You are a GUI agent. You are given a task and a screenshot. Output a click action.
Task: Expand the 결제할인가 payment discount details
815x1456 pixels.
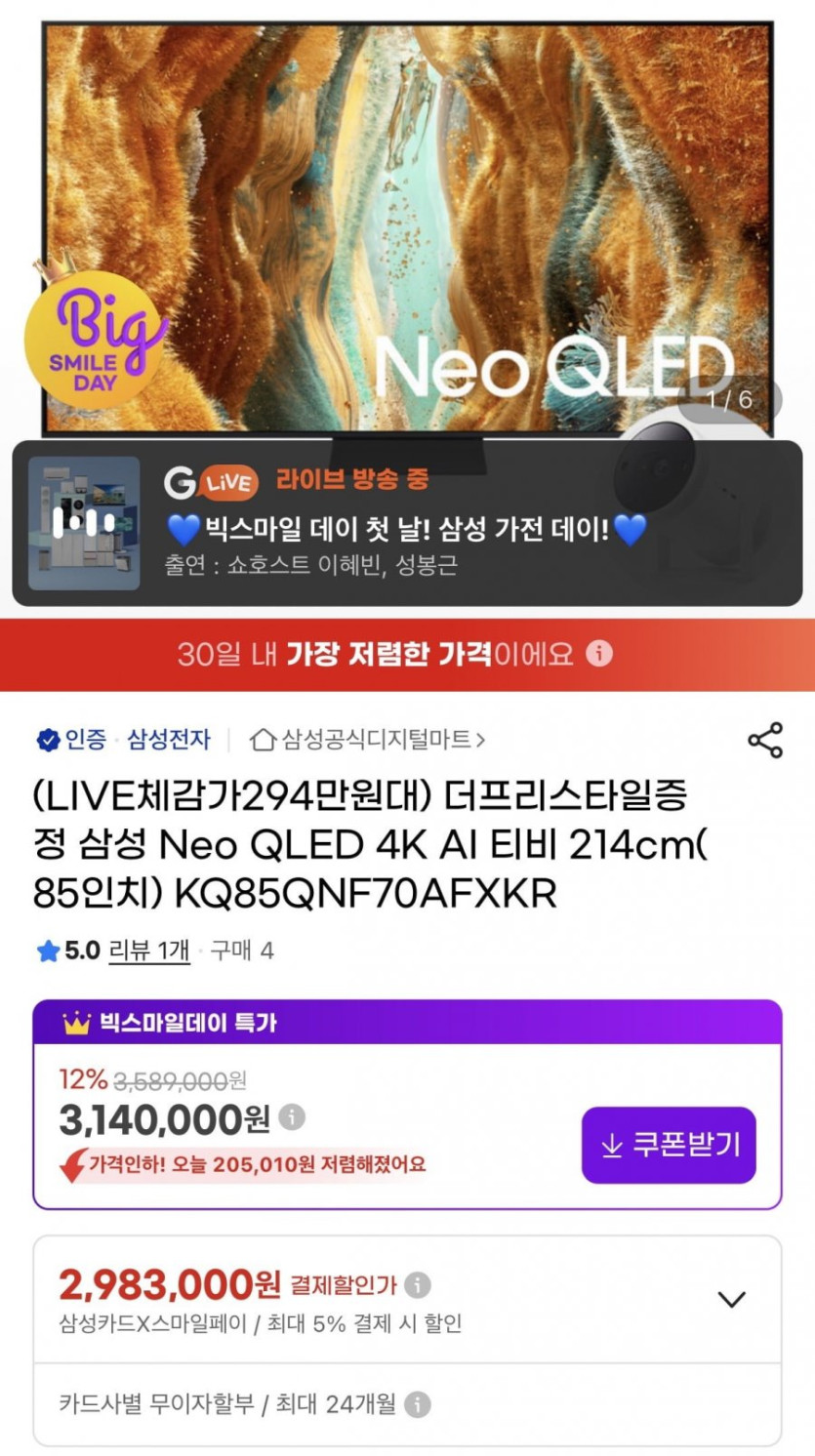[731, 1299]
